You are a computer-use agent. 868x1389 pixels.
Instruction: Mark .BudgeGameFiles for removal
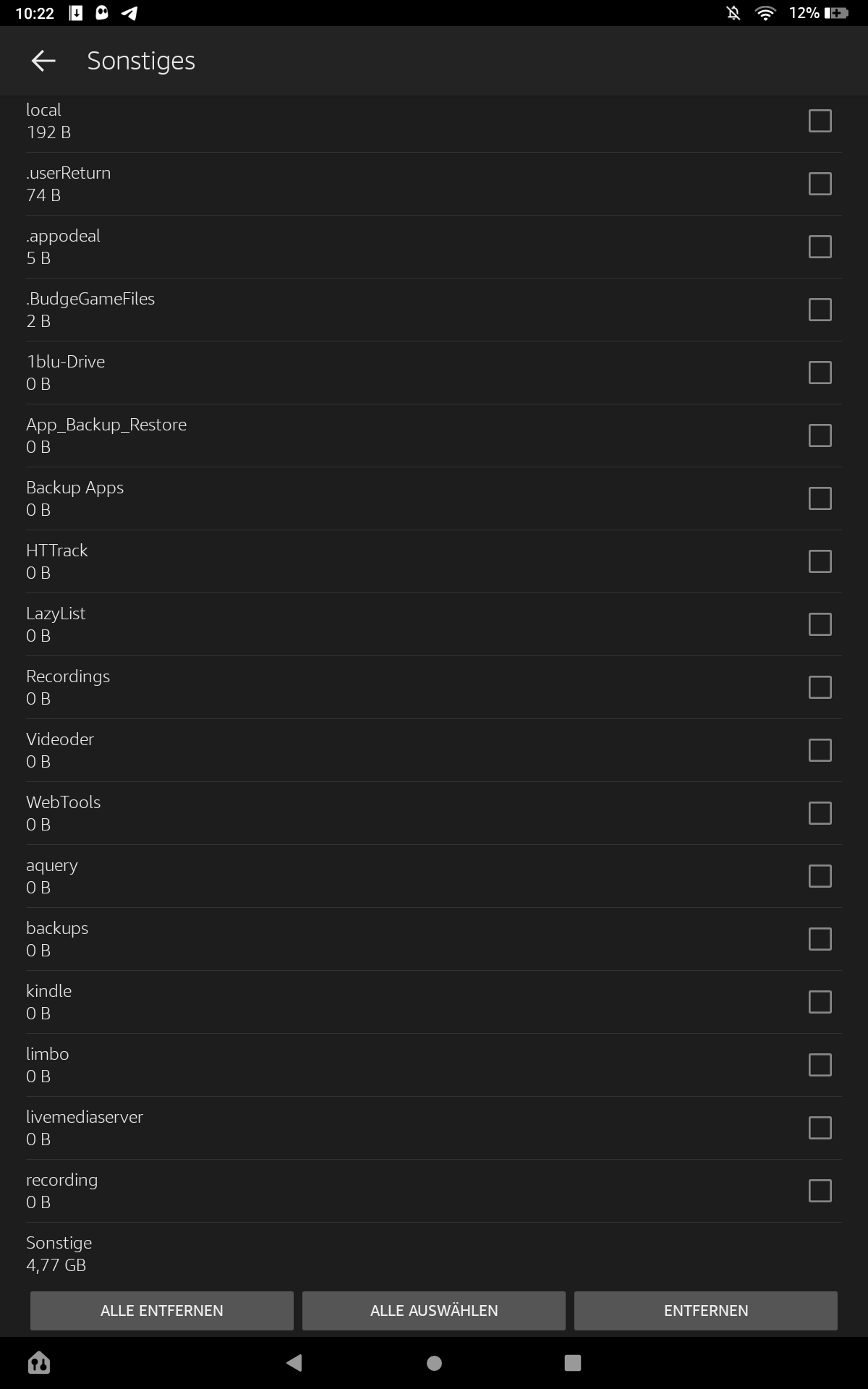820,310
